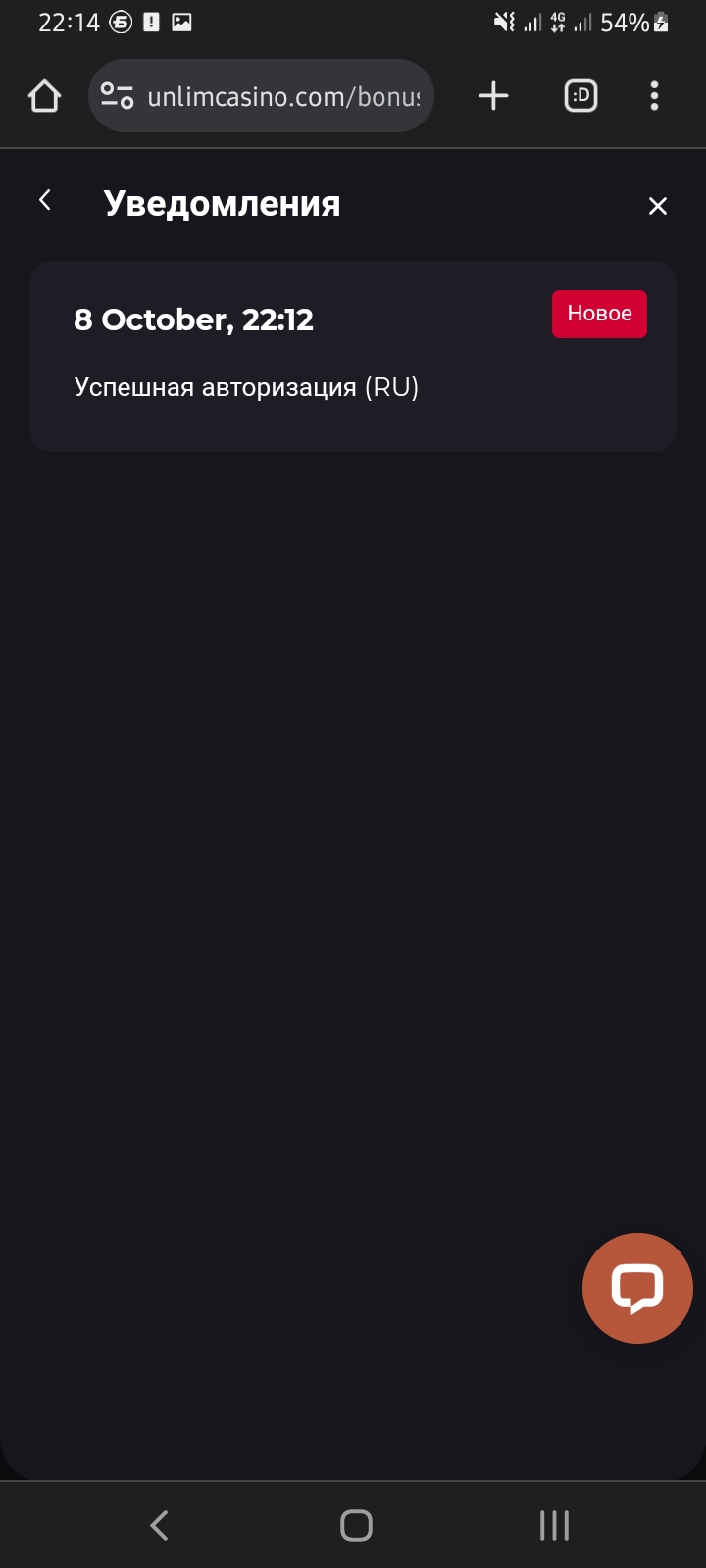Show the open tabs switcher
Viewport: 706px width, 1568px height.
[580, 96]
